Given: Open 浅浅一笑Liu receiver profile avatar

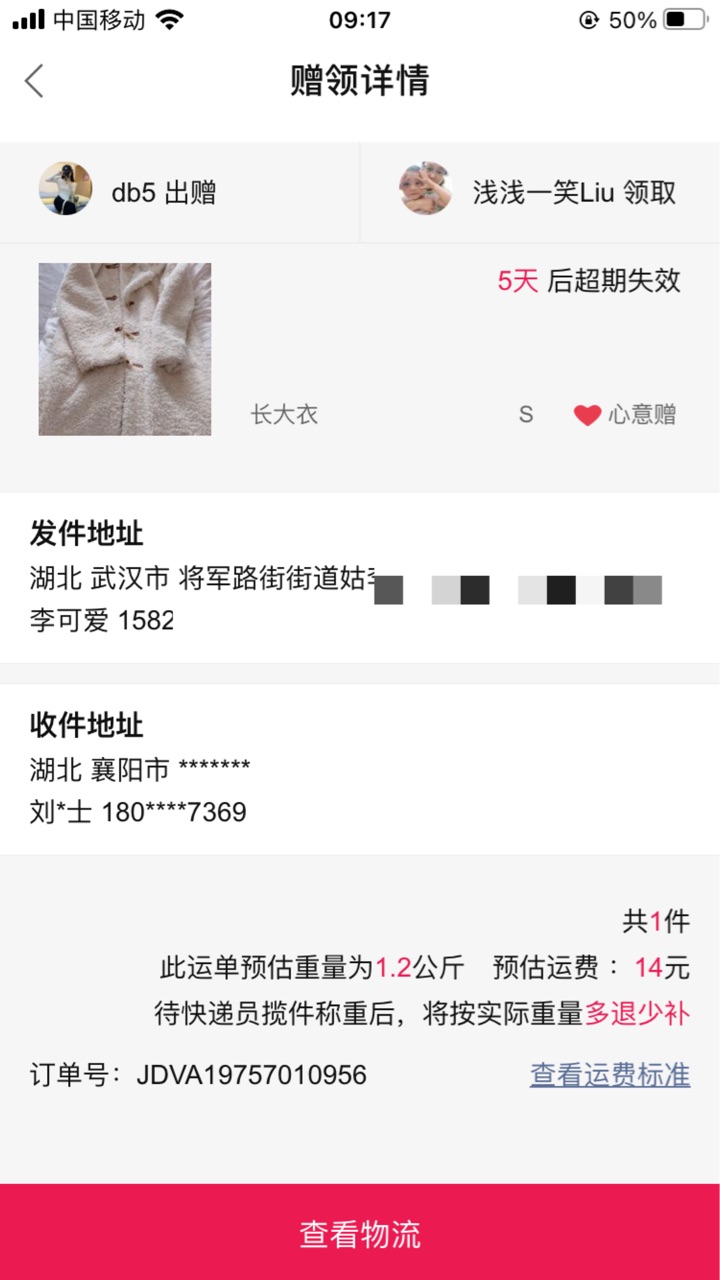Looking at the screenshot, I should [x=426, y=189].
